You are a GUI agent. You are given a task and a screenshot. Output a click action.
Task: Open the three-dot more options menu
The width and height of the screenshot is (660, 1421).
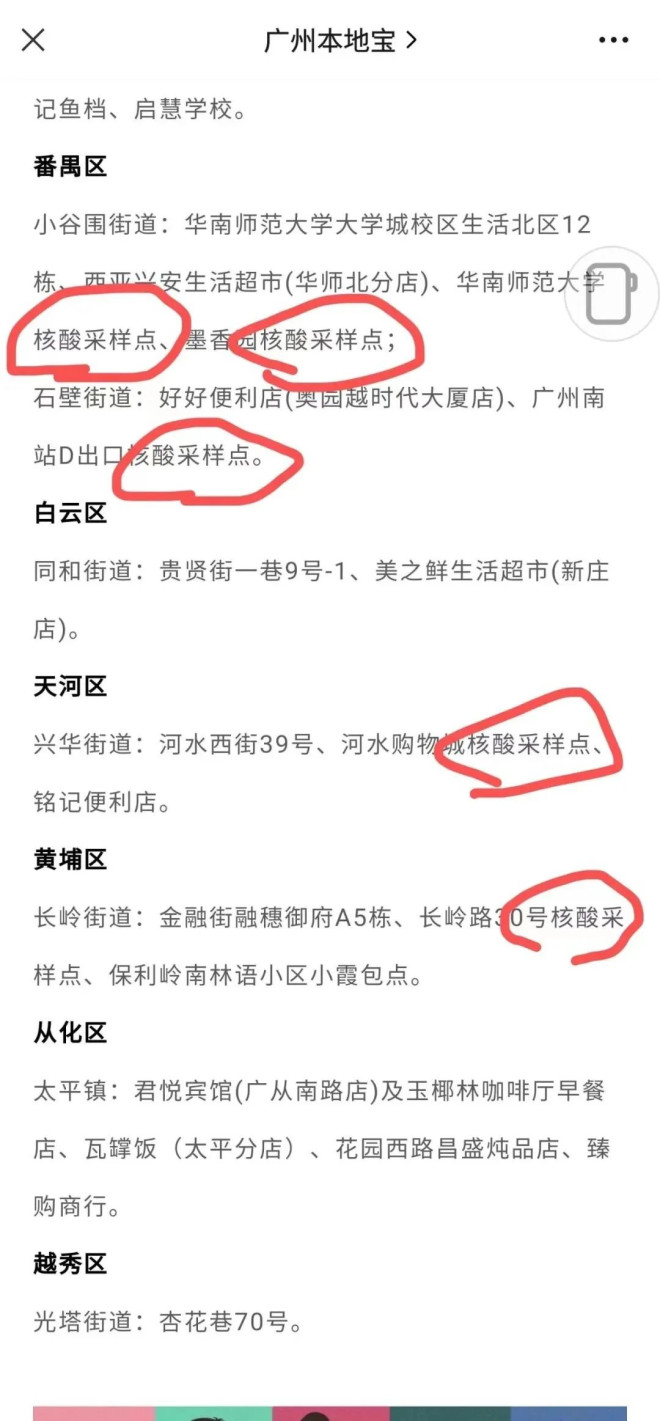(613, 40)
